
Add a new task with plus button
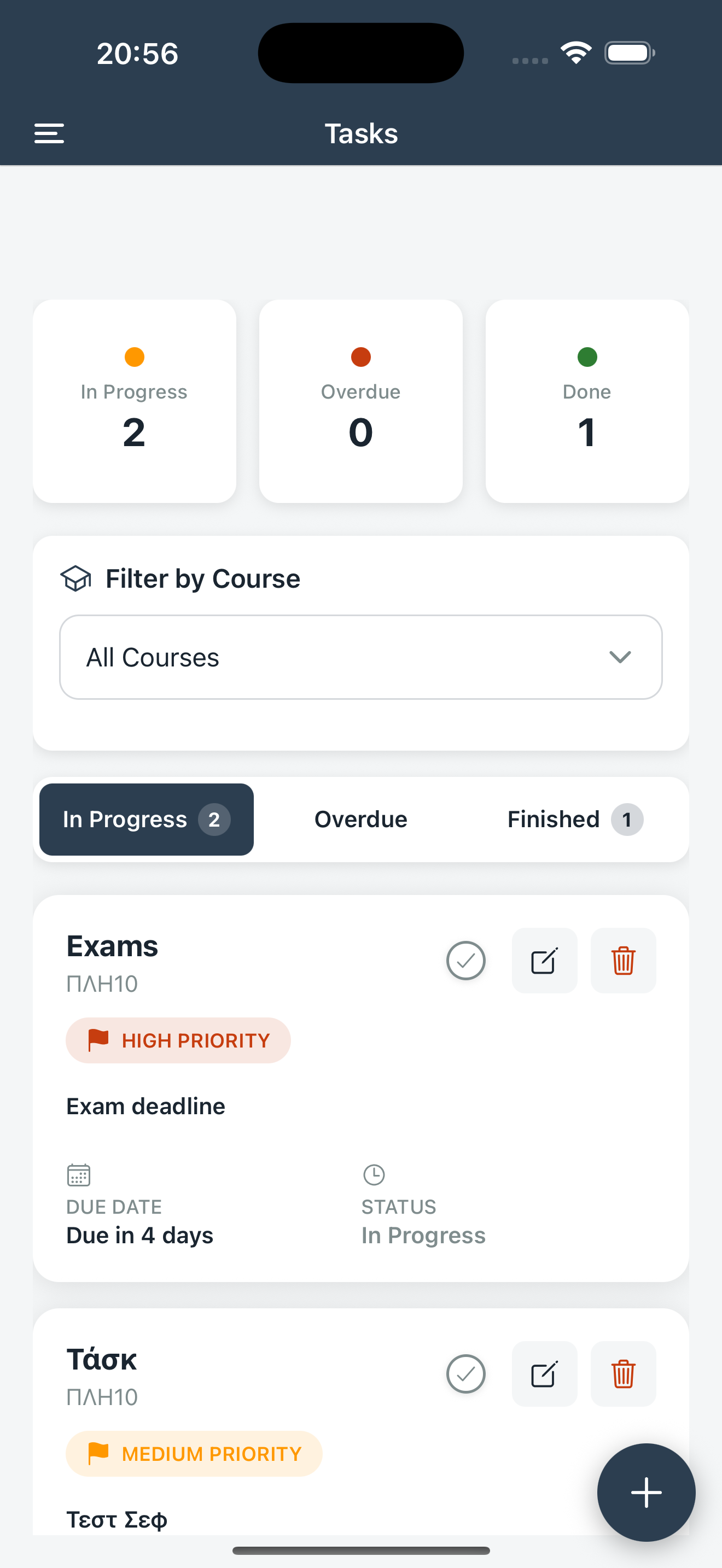tap(646, 1492)
